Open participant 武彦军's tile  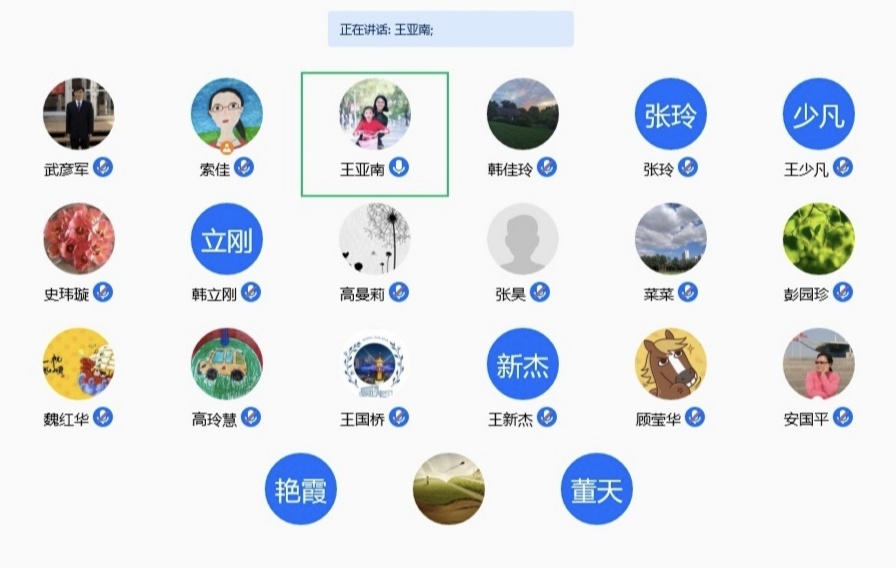pos(78,115)
